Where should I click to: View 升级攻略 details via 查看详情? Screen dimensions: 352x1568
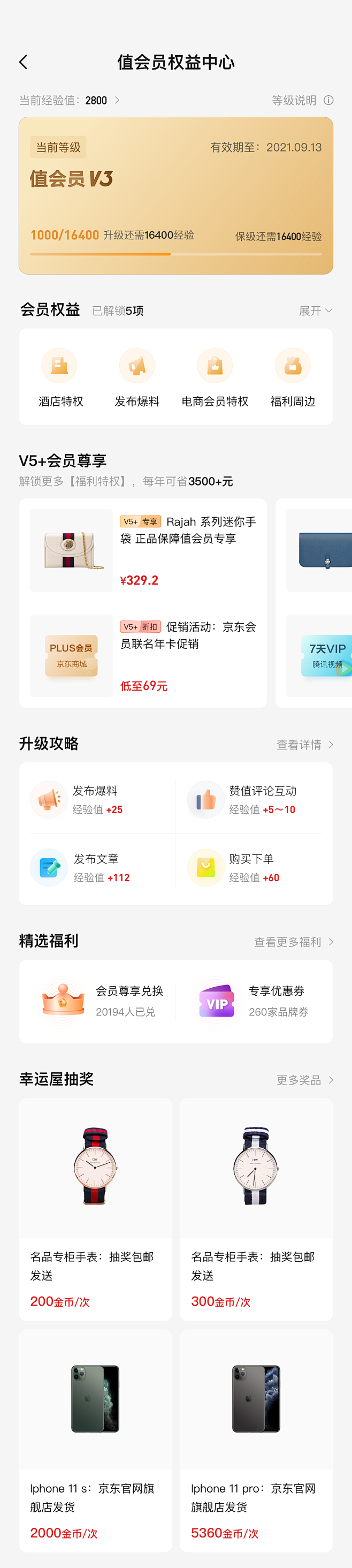click(304, 745)
